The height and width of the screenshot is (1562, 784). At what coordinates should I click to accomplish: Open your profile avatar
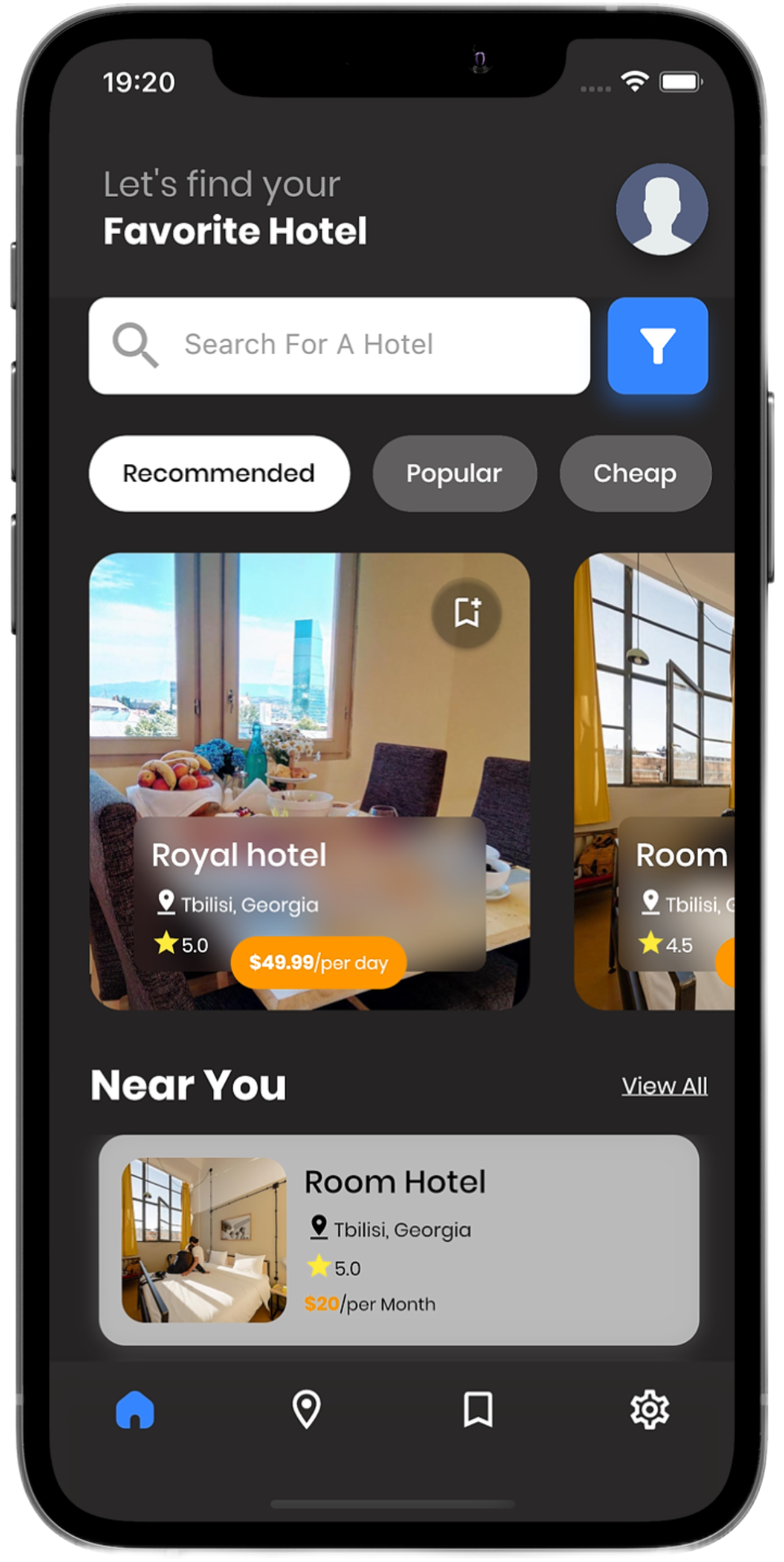click(662, 209)
